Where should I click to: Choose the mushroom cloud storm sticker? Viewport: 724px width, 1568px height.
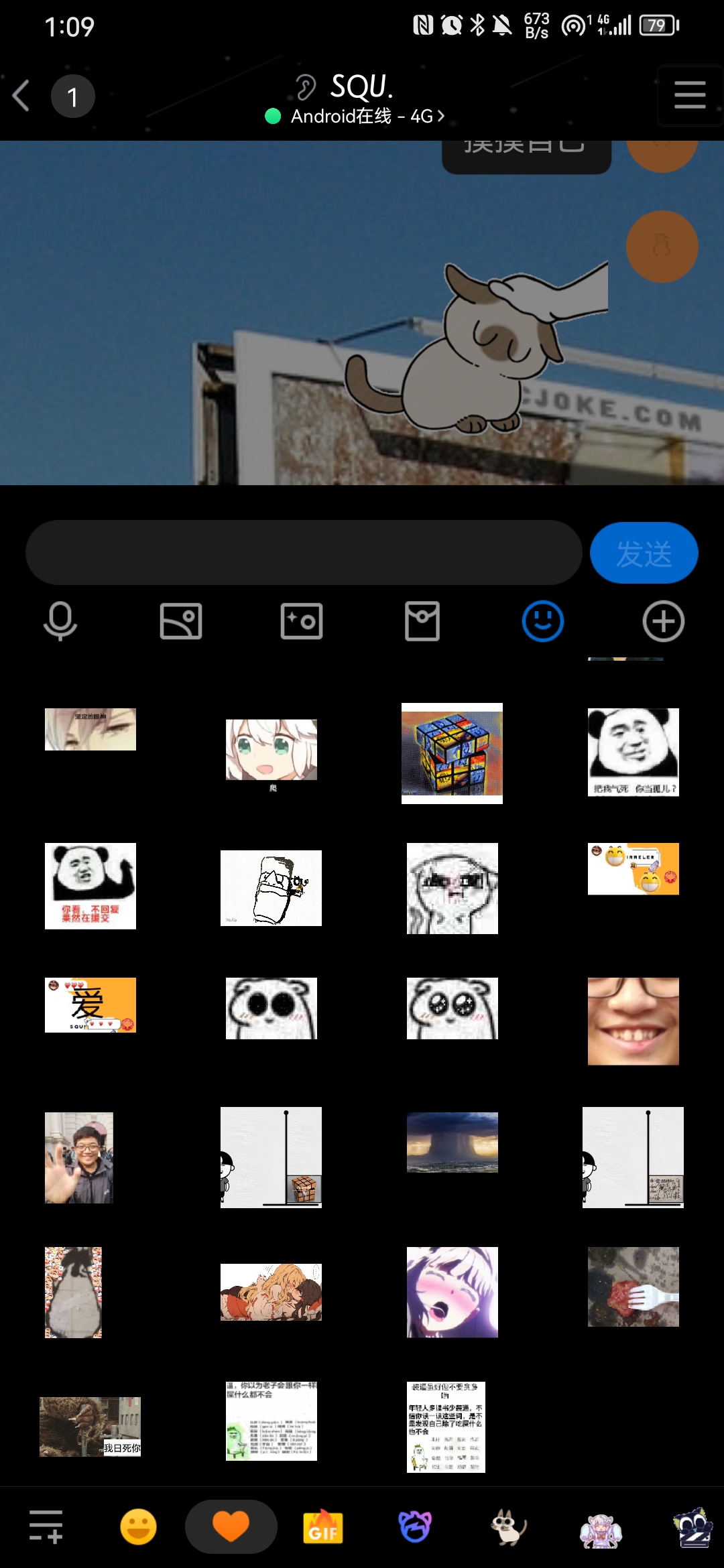[x=452, y=1142]
